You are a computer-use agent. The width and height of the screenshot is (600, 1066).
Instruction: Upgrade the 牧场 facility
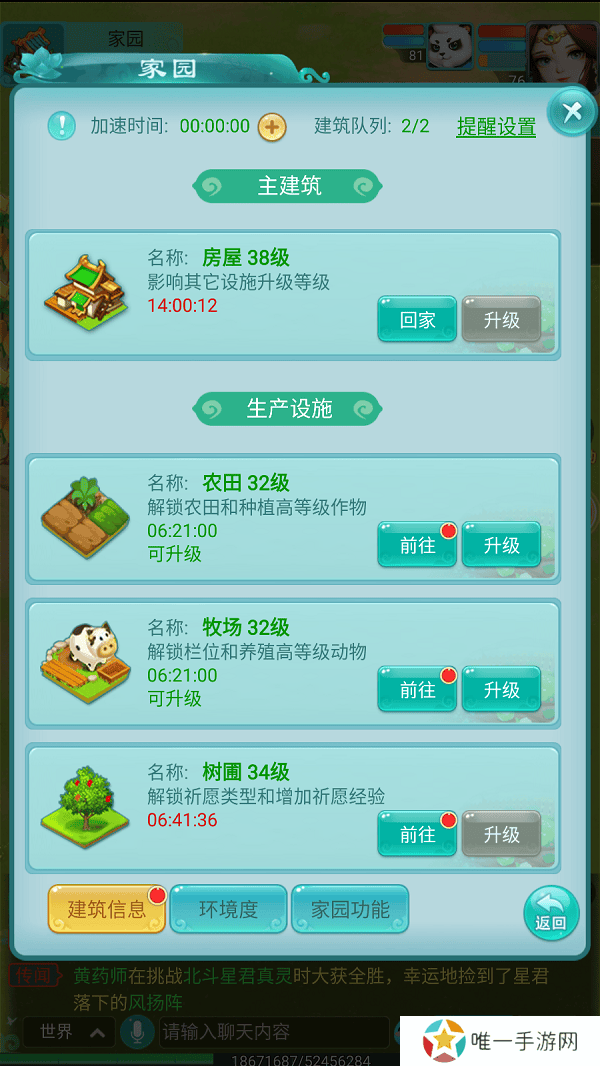pos(501,690)
